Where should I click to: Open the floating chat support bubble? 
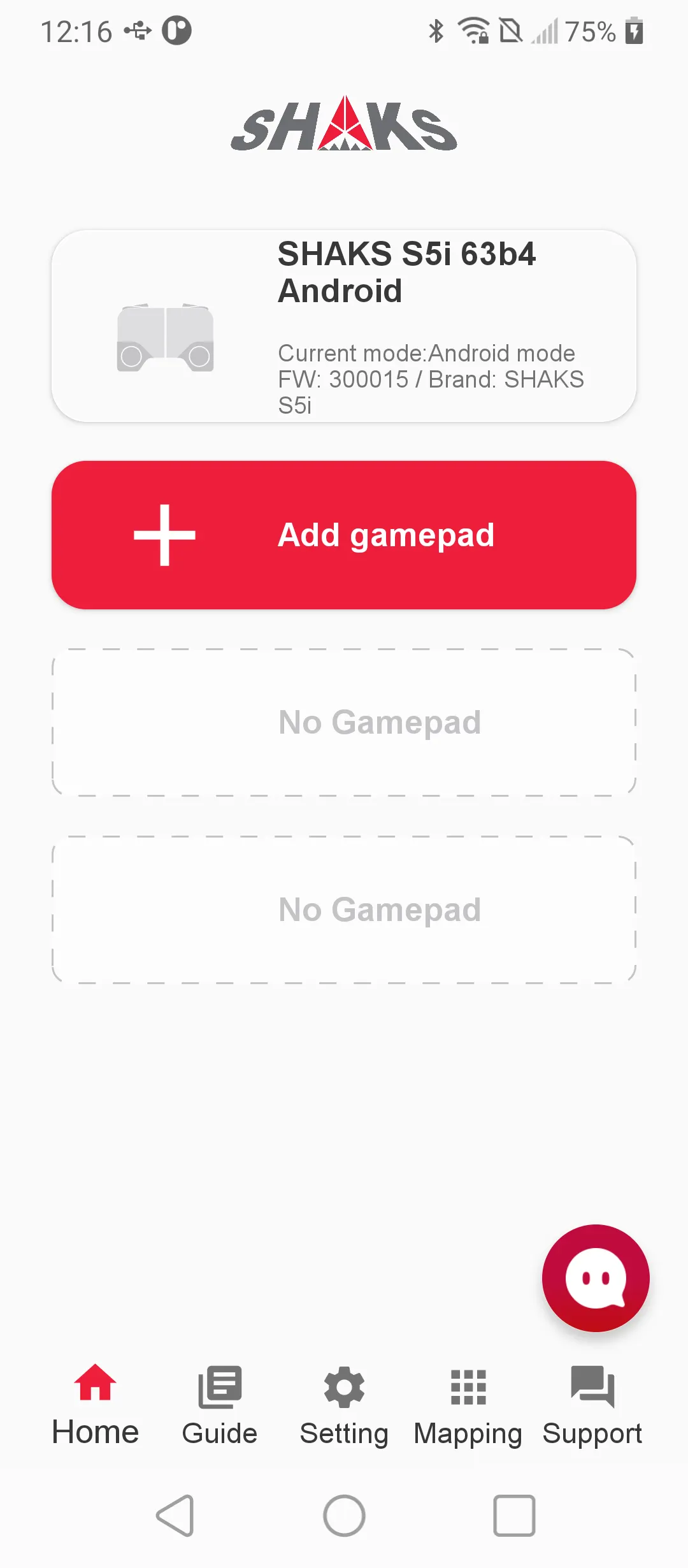point(596,1278)
